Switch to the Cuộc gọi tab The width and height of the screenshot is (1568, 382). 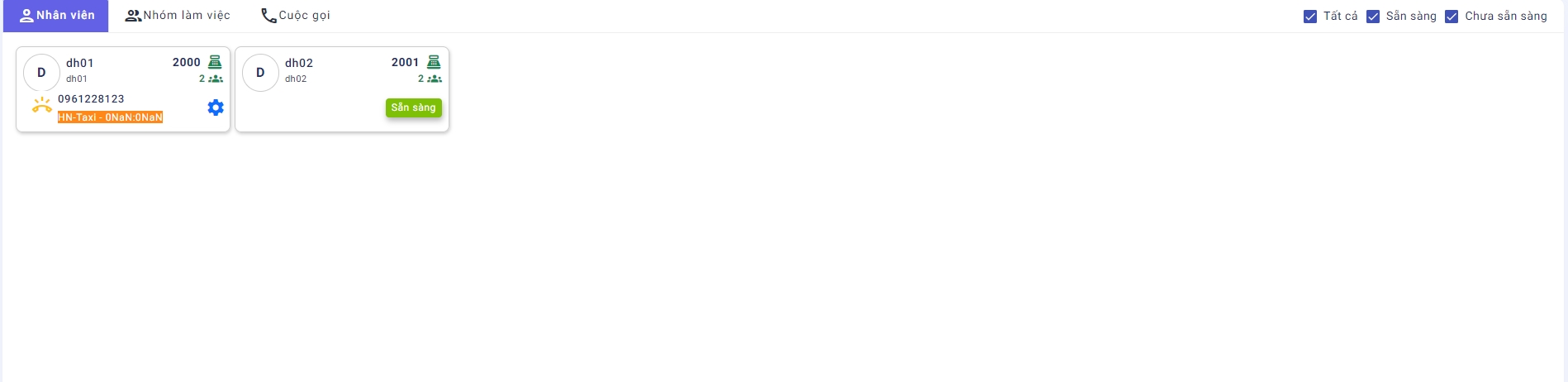click(296, 16)
